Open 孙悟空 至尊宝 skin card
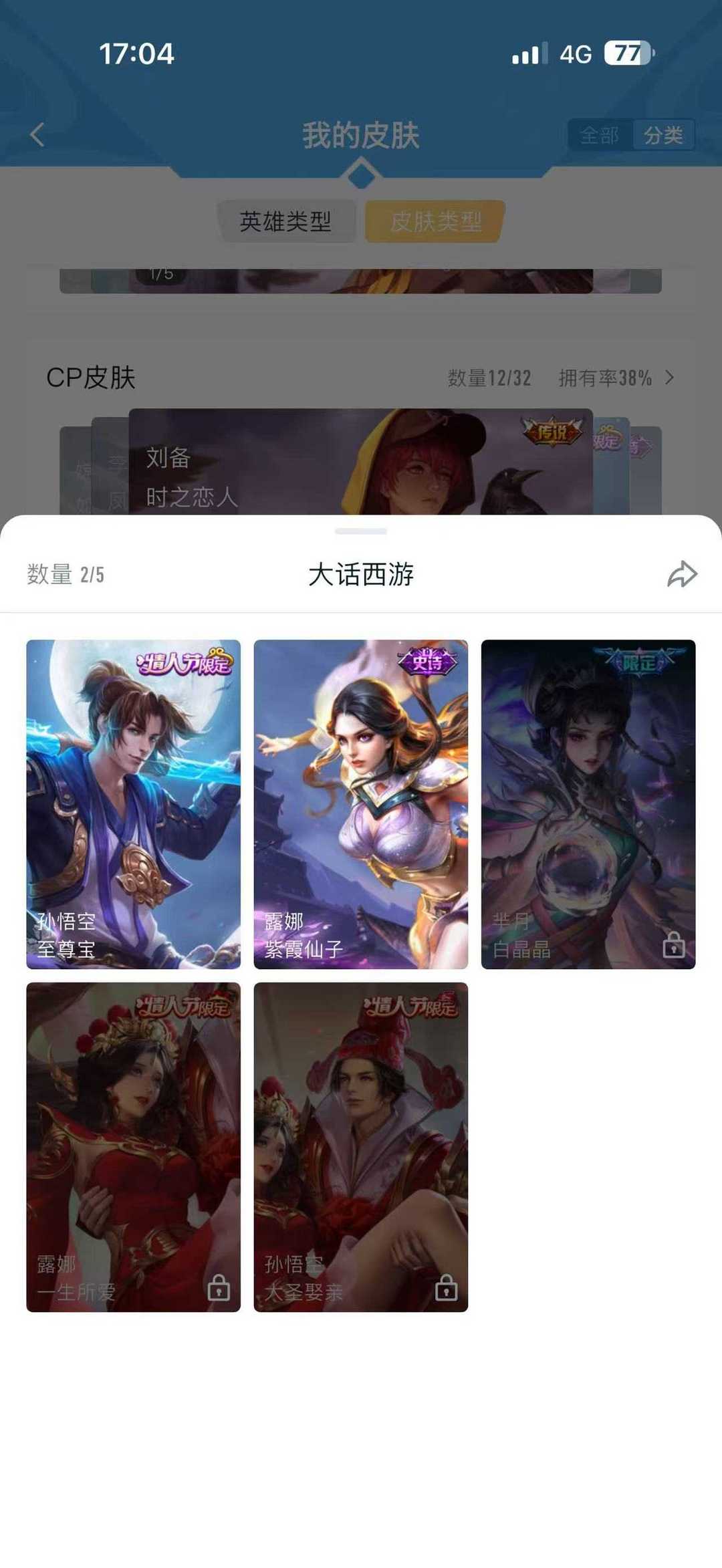722x1568 pixels. point(133,803)
